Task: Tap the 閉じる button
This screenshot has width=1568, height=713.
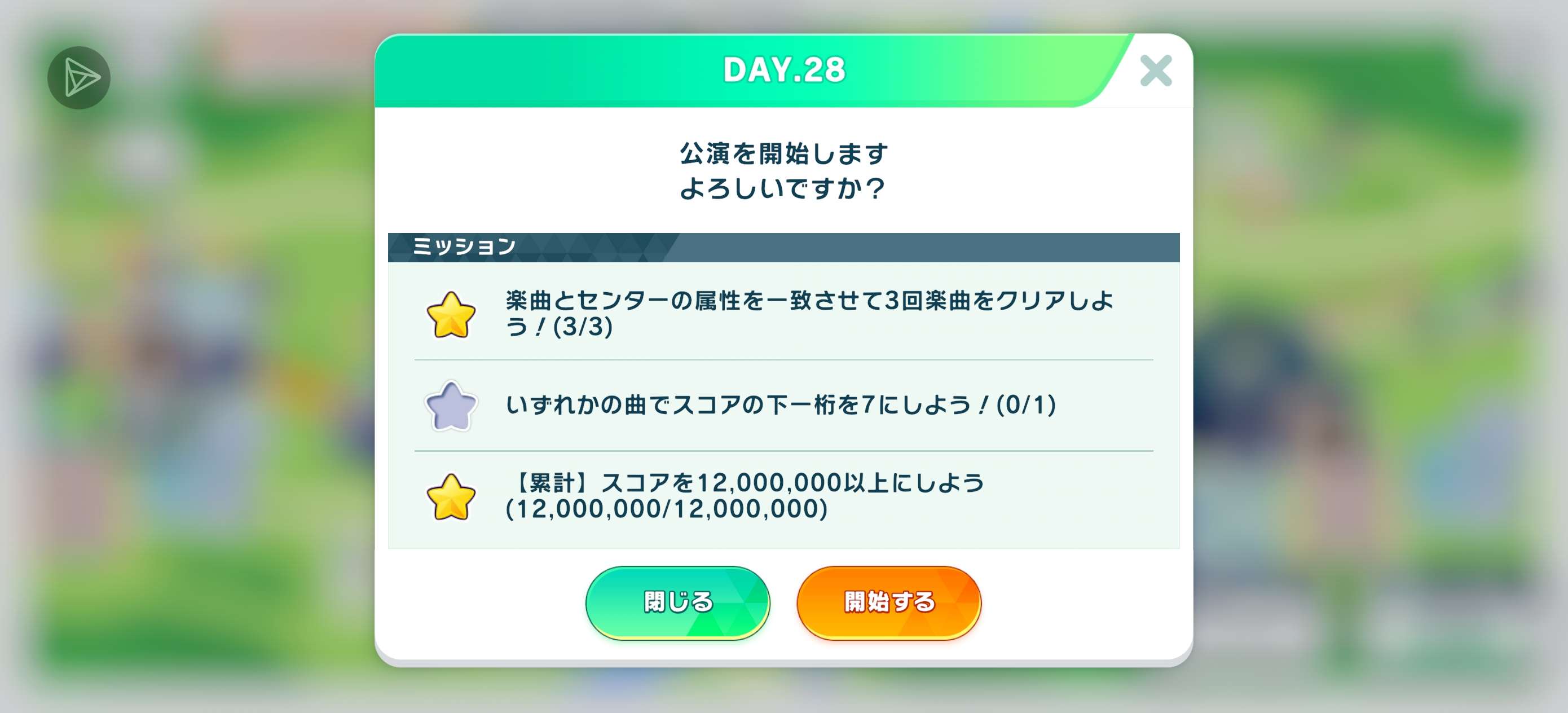Action: [x=677, y=601]
